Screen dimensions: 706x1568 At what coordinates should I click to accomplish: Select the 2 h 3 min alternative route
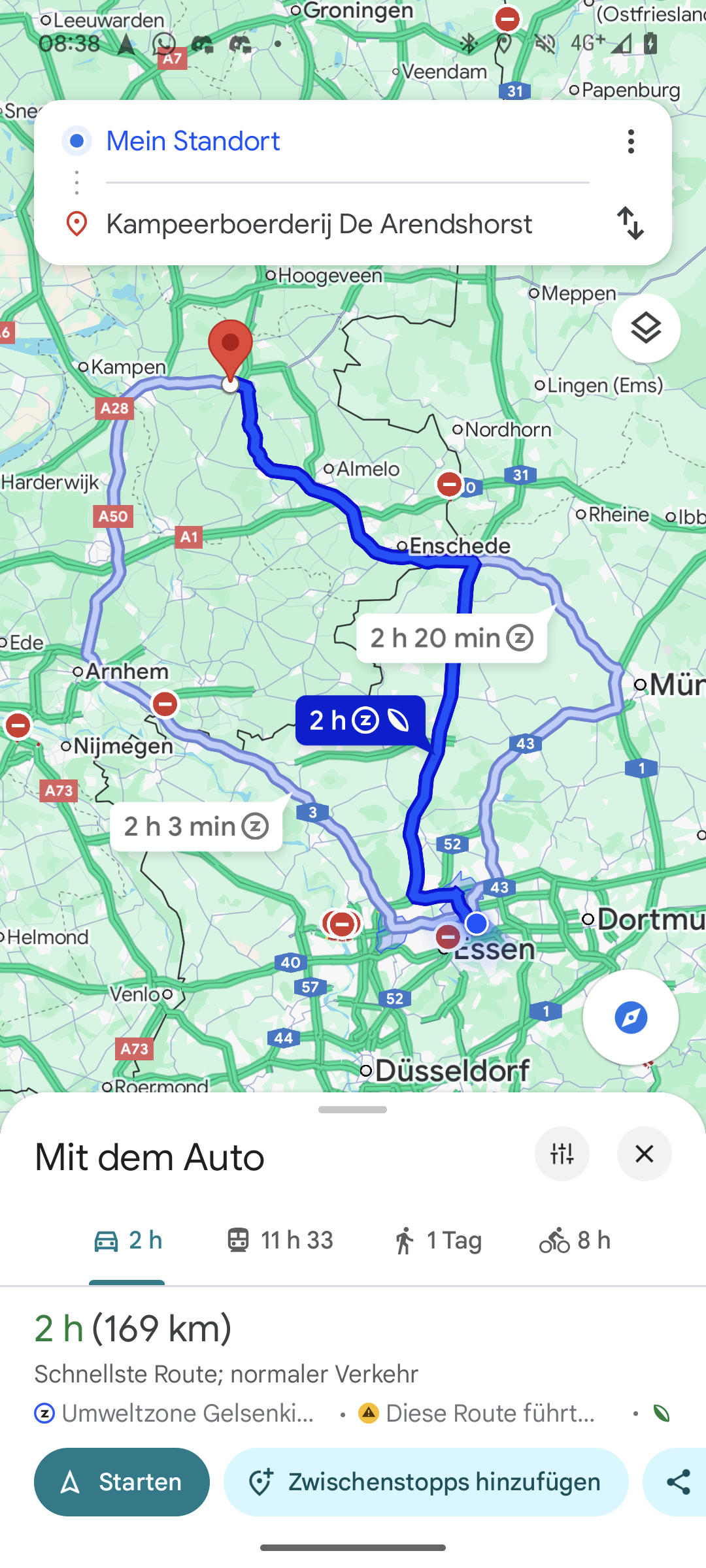point(195,826)
